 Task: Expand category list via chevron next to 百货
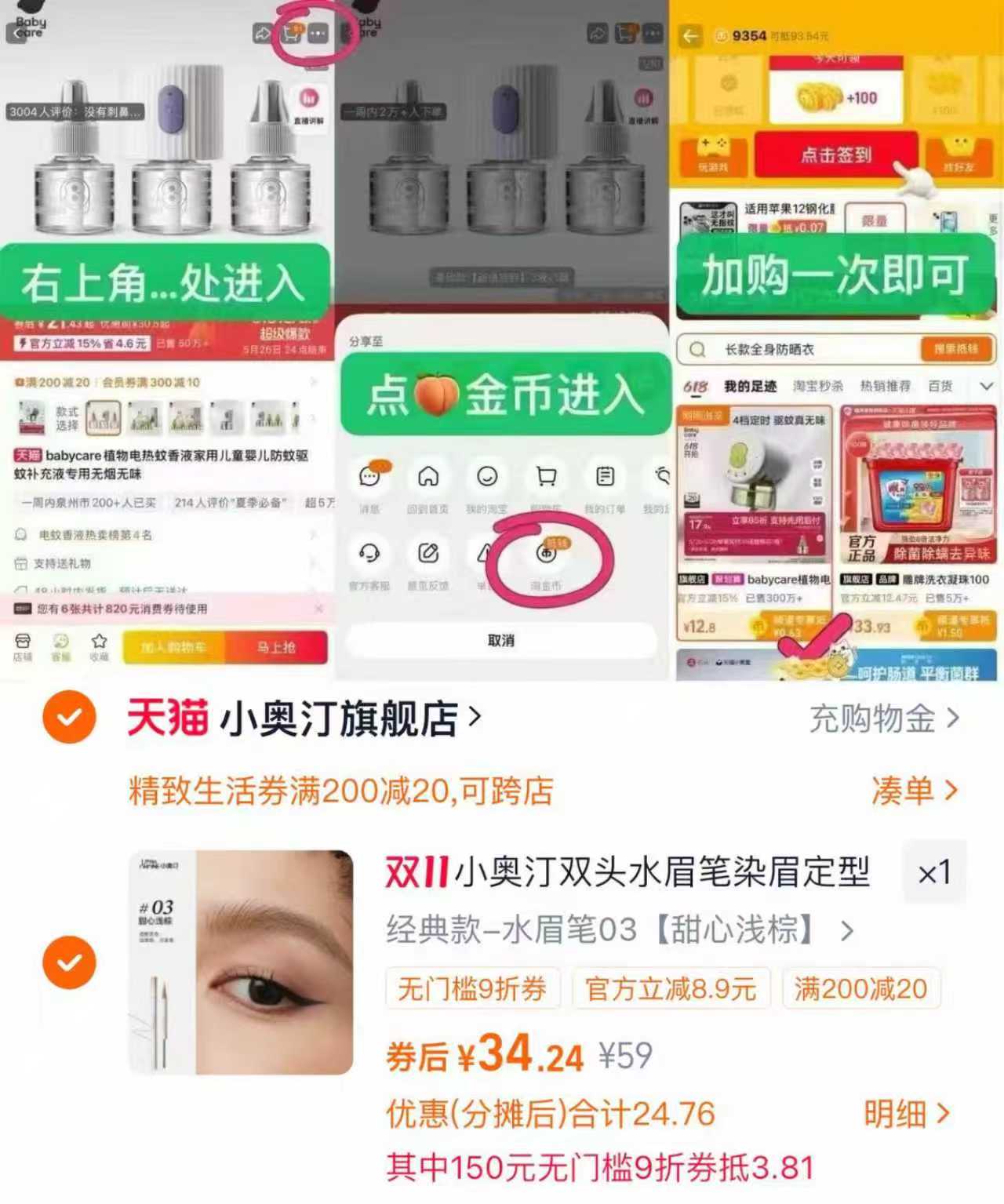(x=987, y=386)
